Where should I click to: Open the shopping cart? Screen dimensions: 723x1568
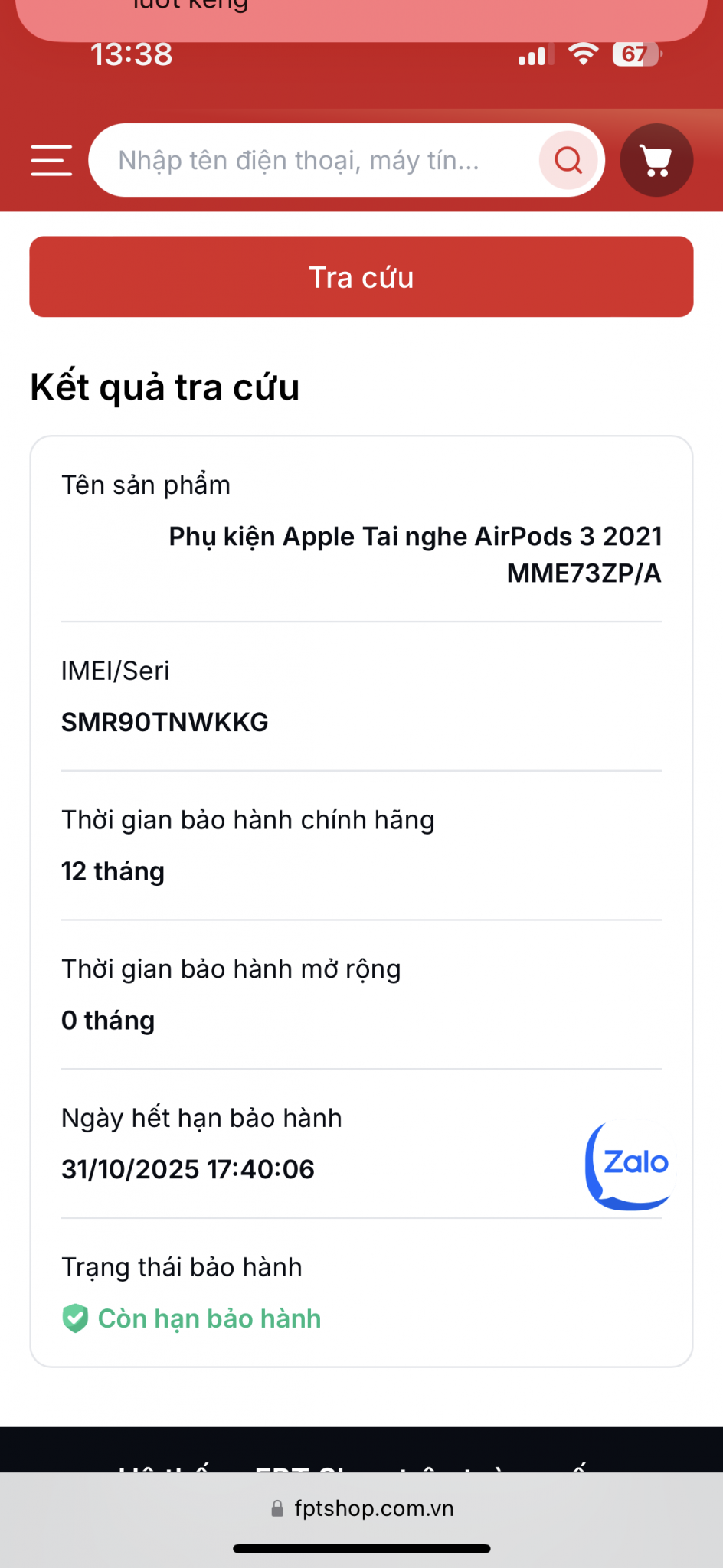pyautogui.click(x=656, y=161)
